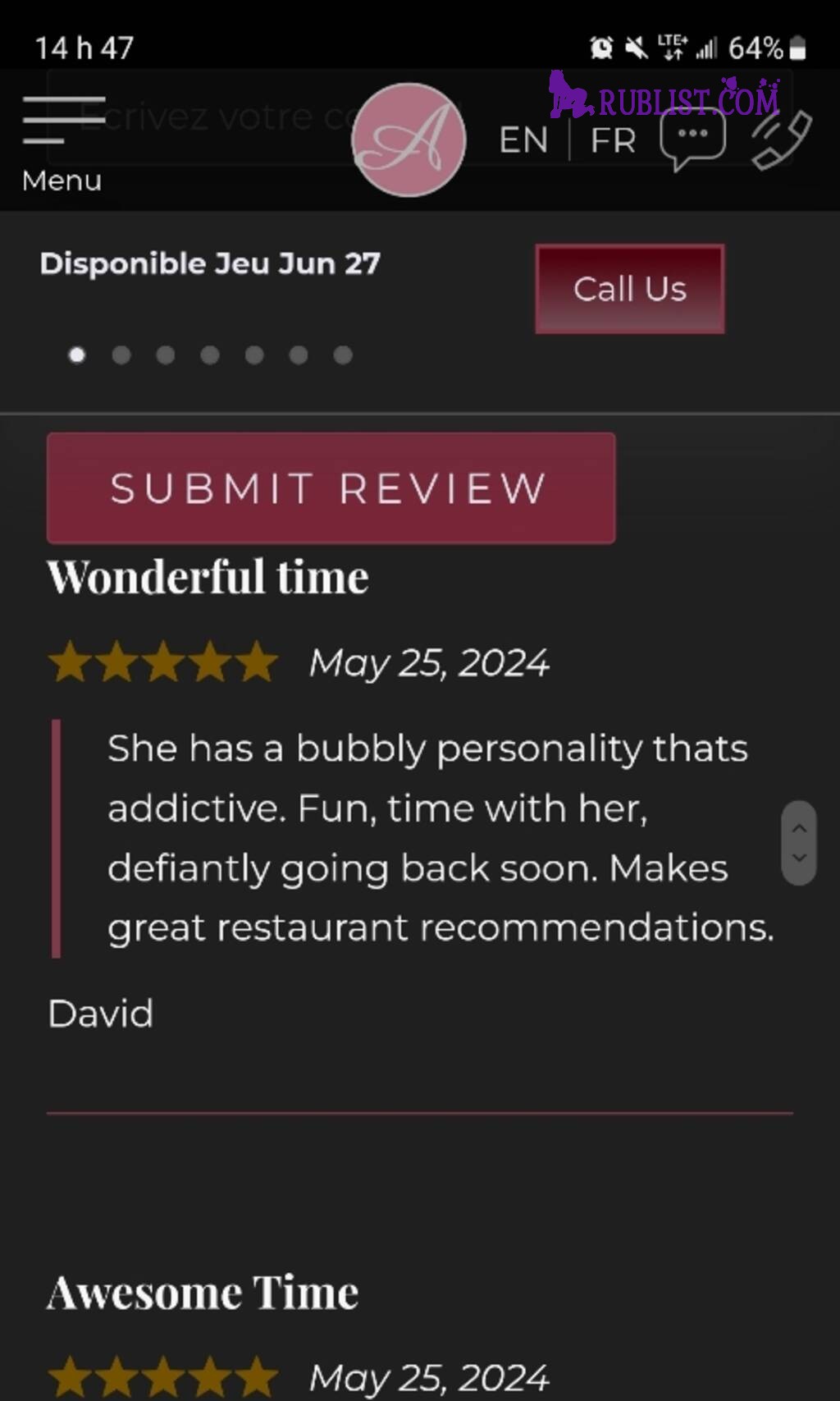Tap the Call Us button
Viewport: 840px width, 1401px height.
click(629, 289)
